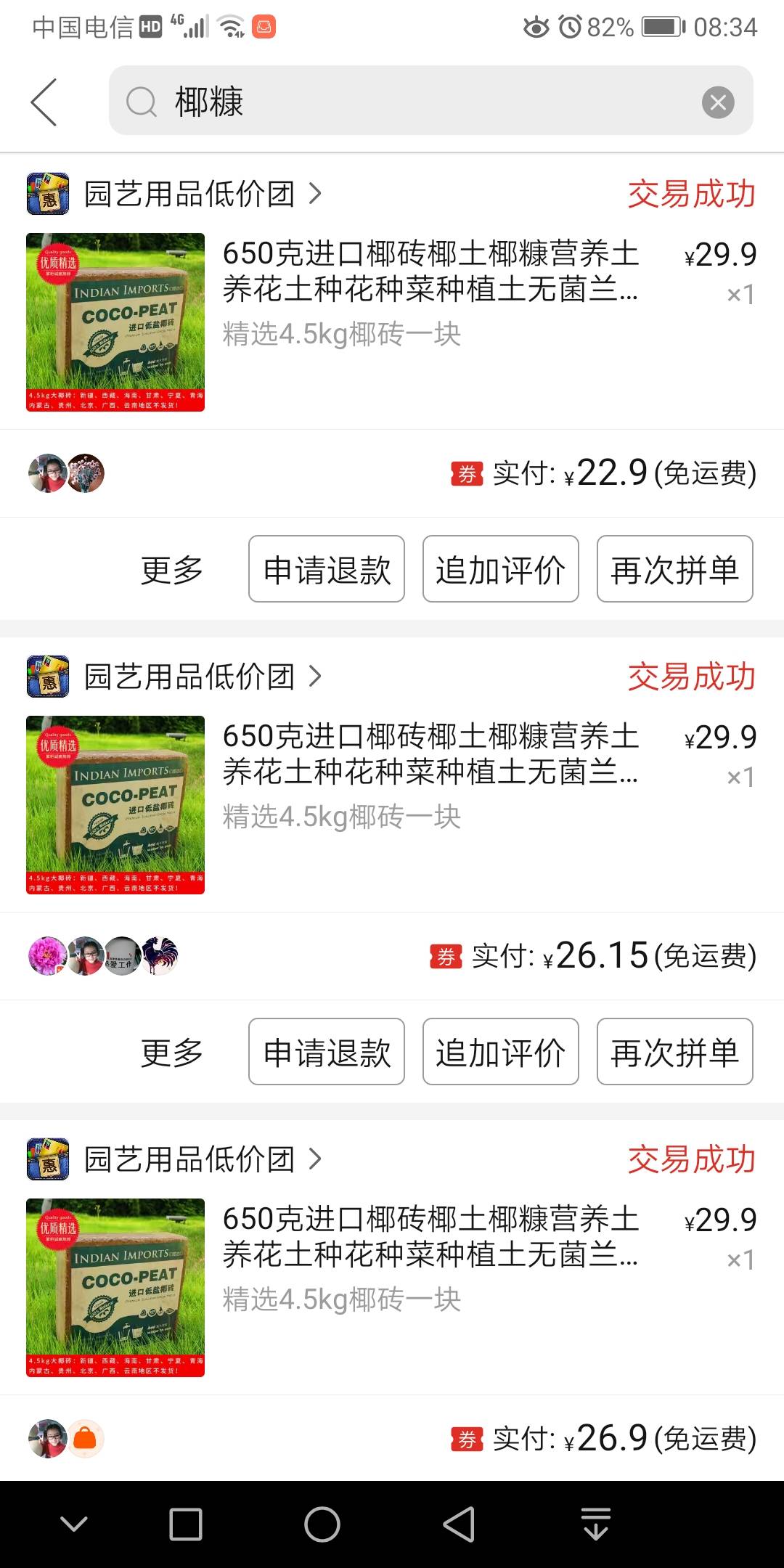Open 更多 options for the ¥26.15 order
This screenshot has width=784, height=1568.
coord(172,1053)
